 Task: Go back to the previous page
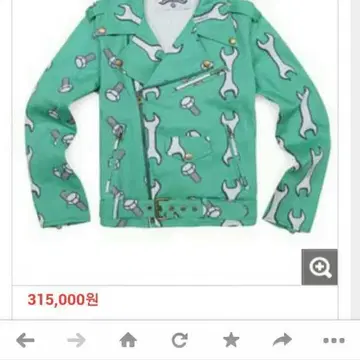tap(25, 340)
